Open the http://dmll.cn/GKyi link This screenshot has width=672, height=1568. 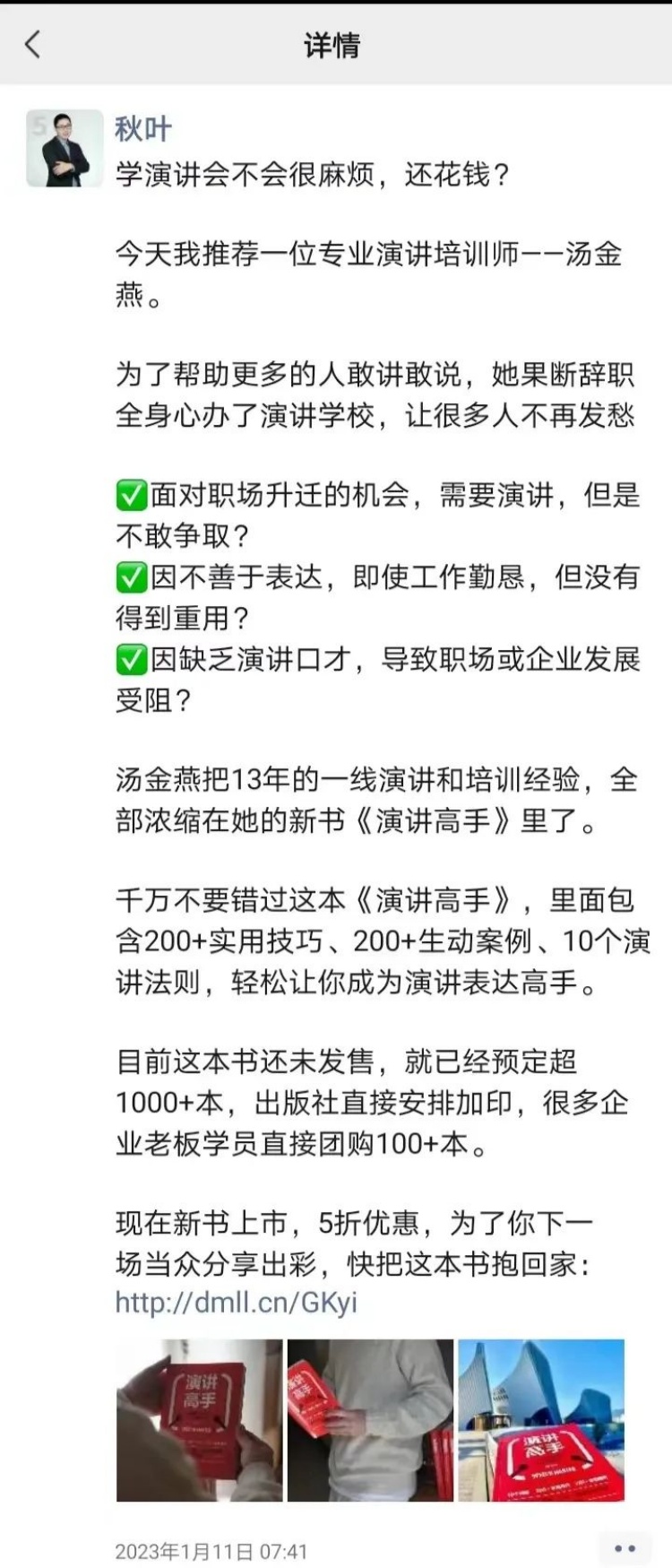point(236,1302)
